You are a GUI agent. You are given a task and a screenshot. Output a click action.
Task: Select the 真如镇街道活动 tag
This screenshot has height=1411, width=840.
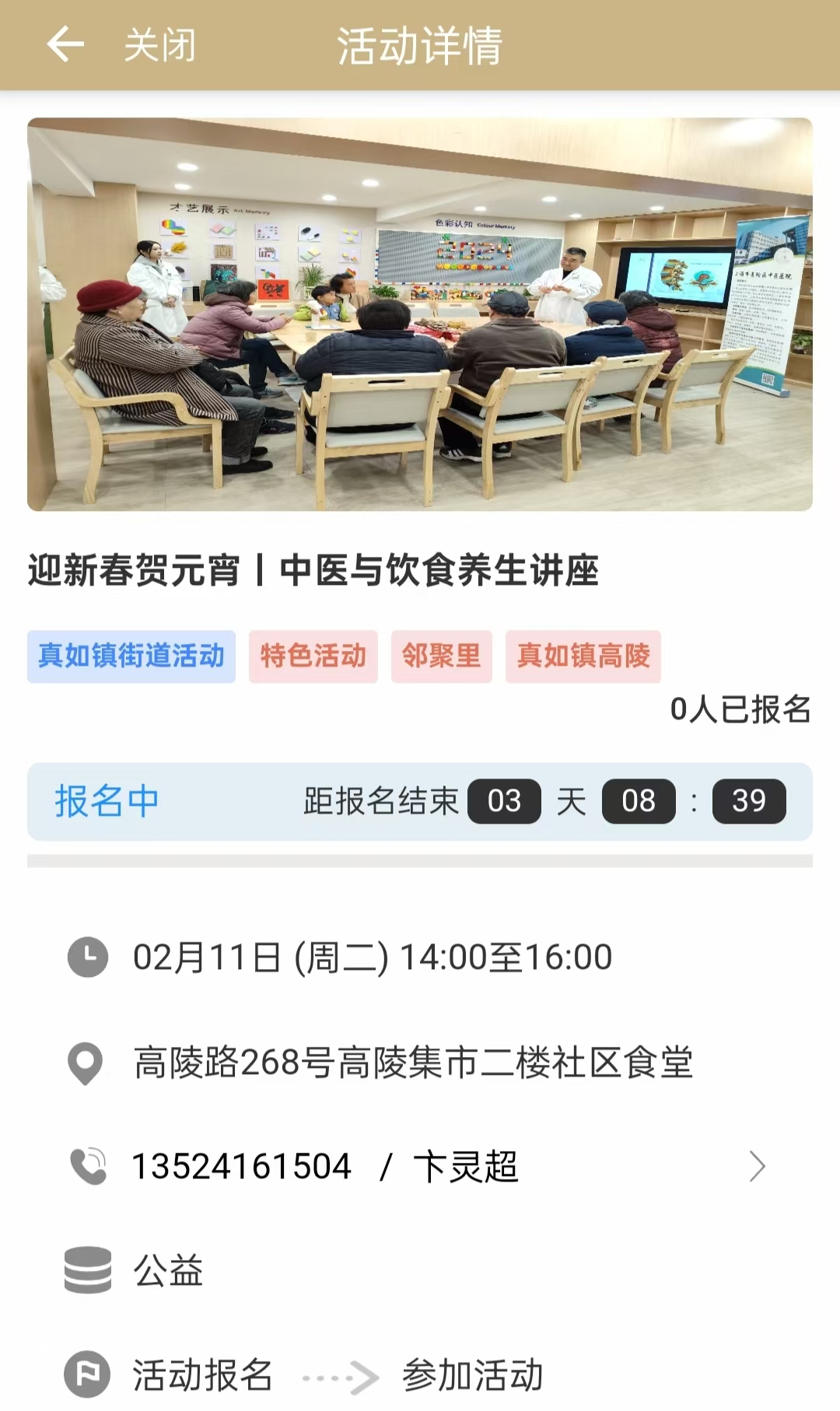(131, 656)
